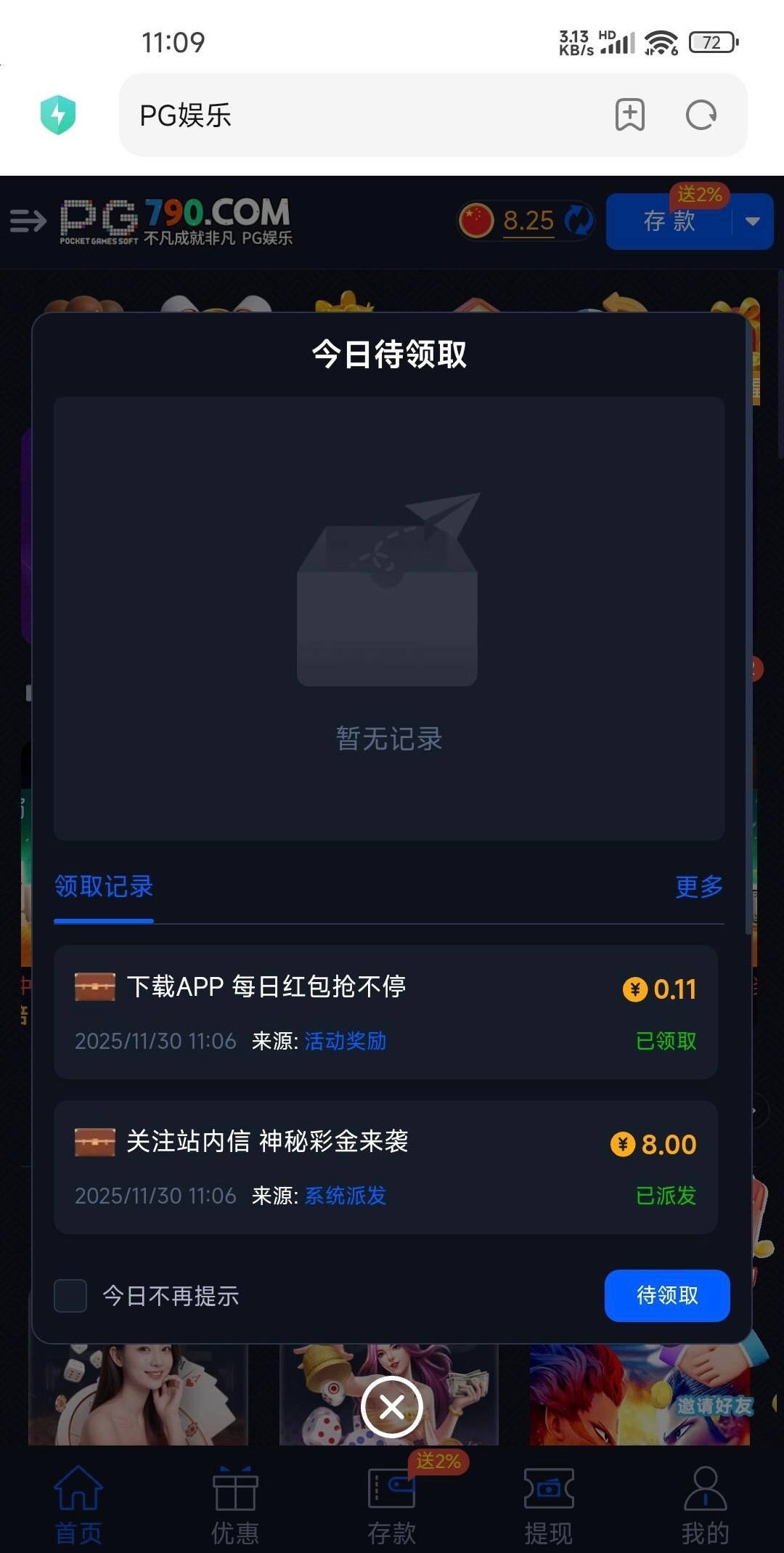Open the browser security shield
The height and width of the screenshot is (1553, 784).
58,115
